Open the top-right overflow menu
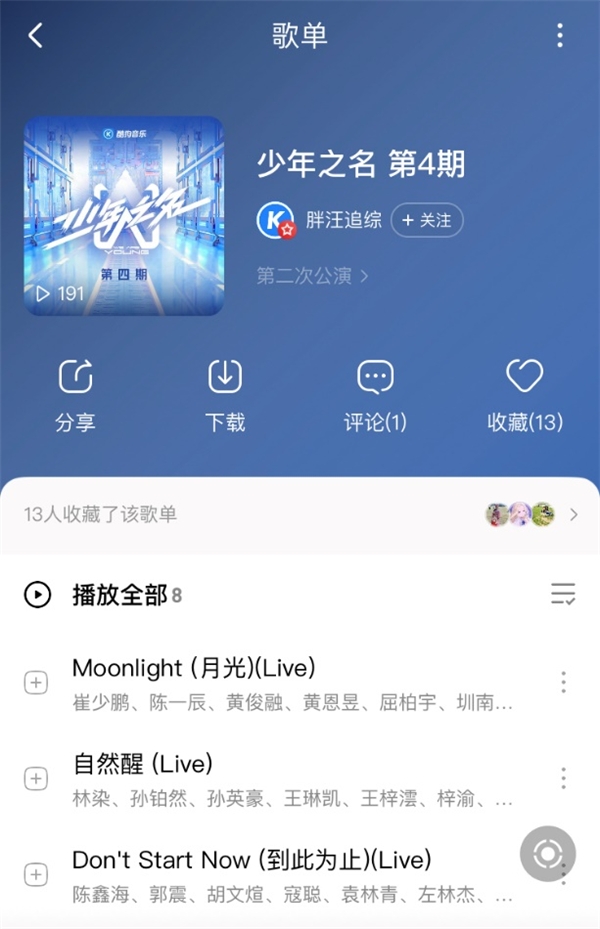 point(560,36)
